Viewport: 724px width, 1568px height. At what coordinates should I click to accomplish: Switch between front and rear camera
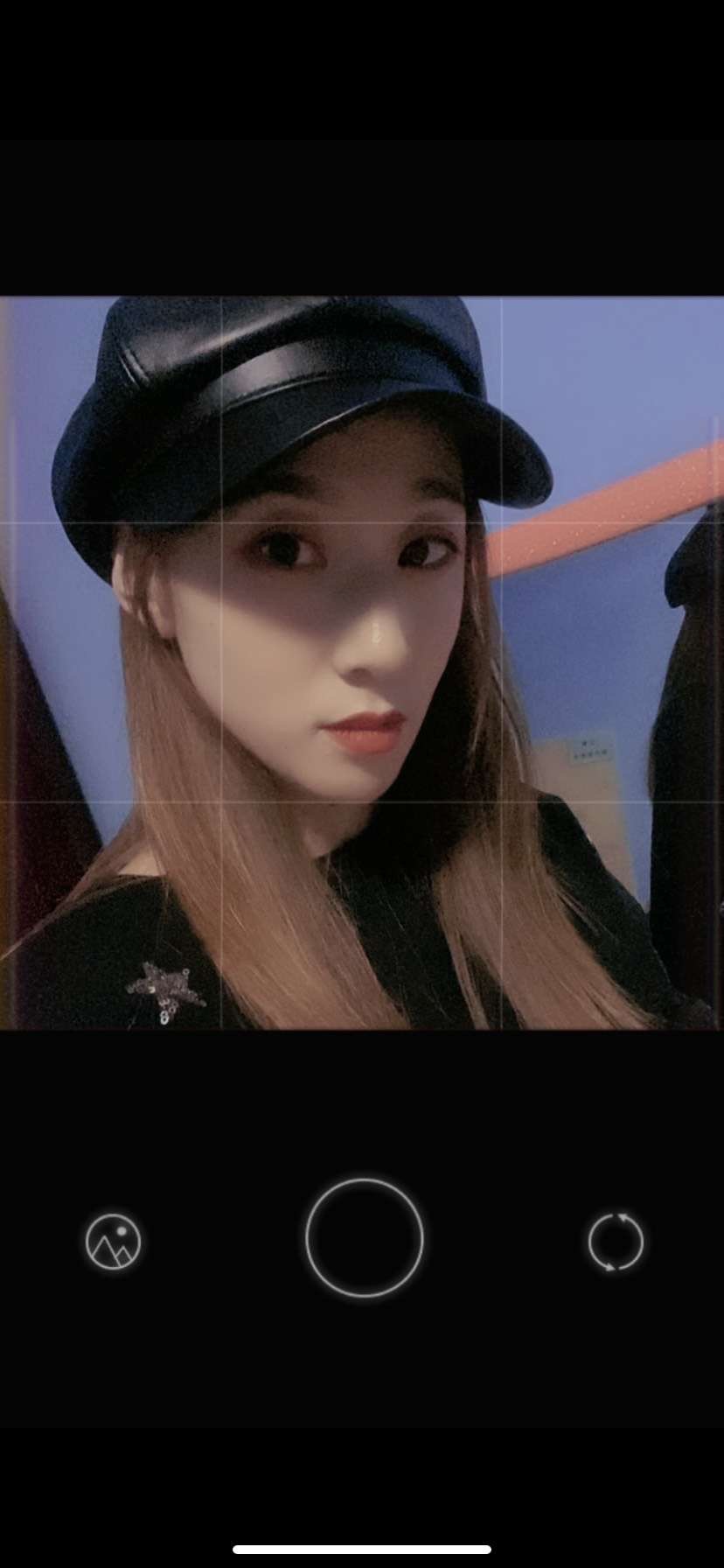pos(616,1241)
